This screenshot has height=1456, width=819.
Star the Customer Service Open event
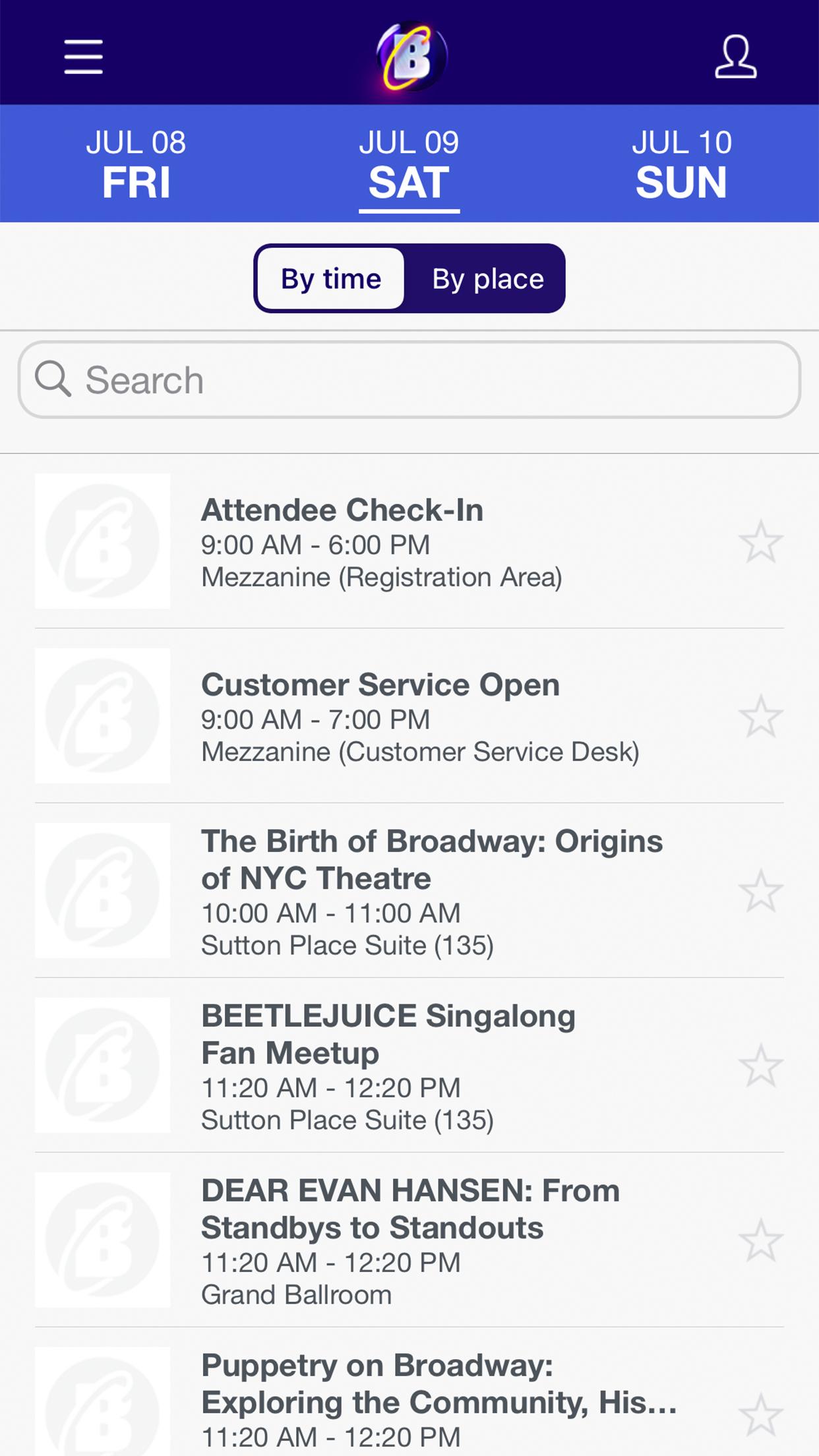tap(761, 716)
